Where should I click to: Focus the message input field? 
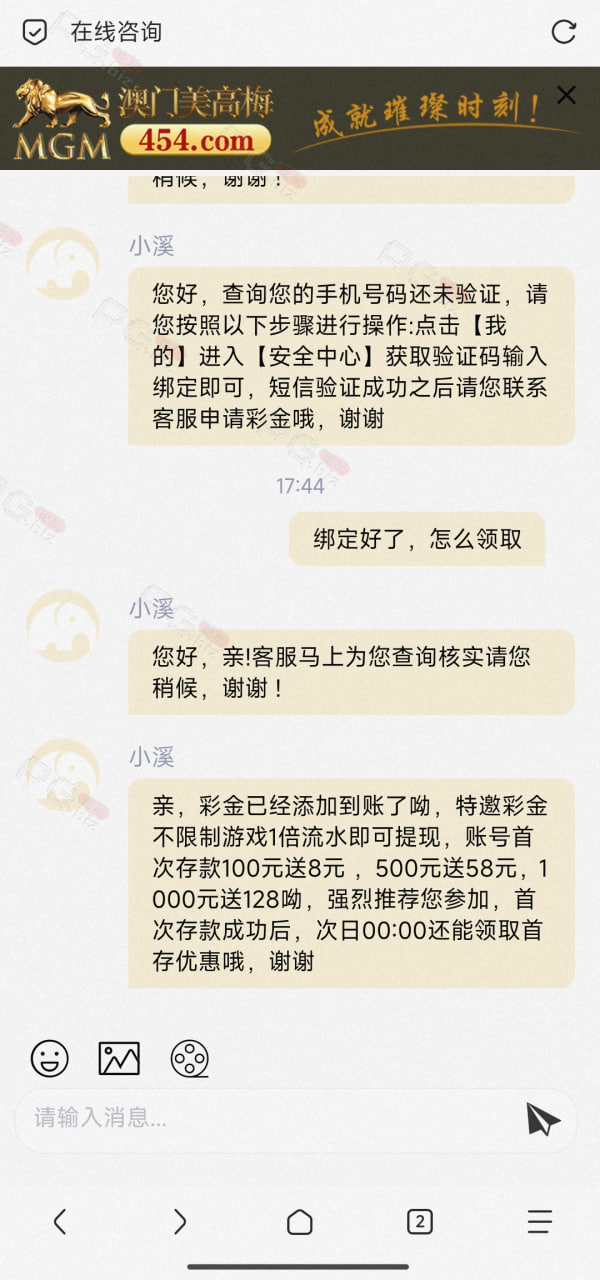(x=270, y=1119)
